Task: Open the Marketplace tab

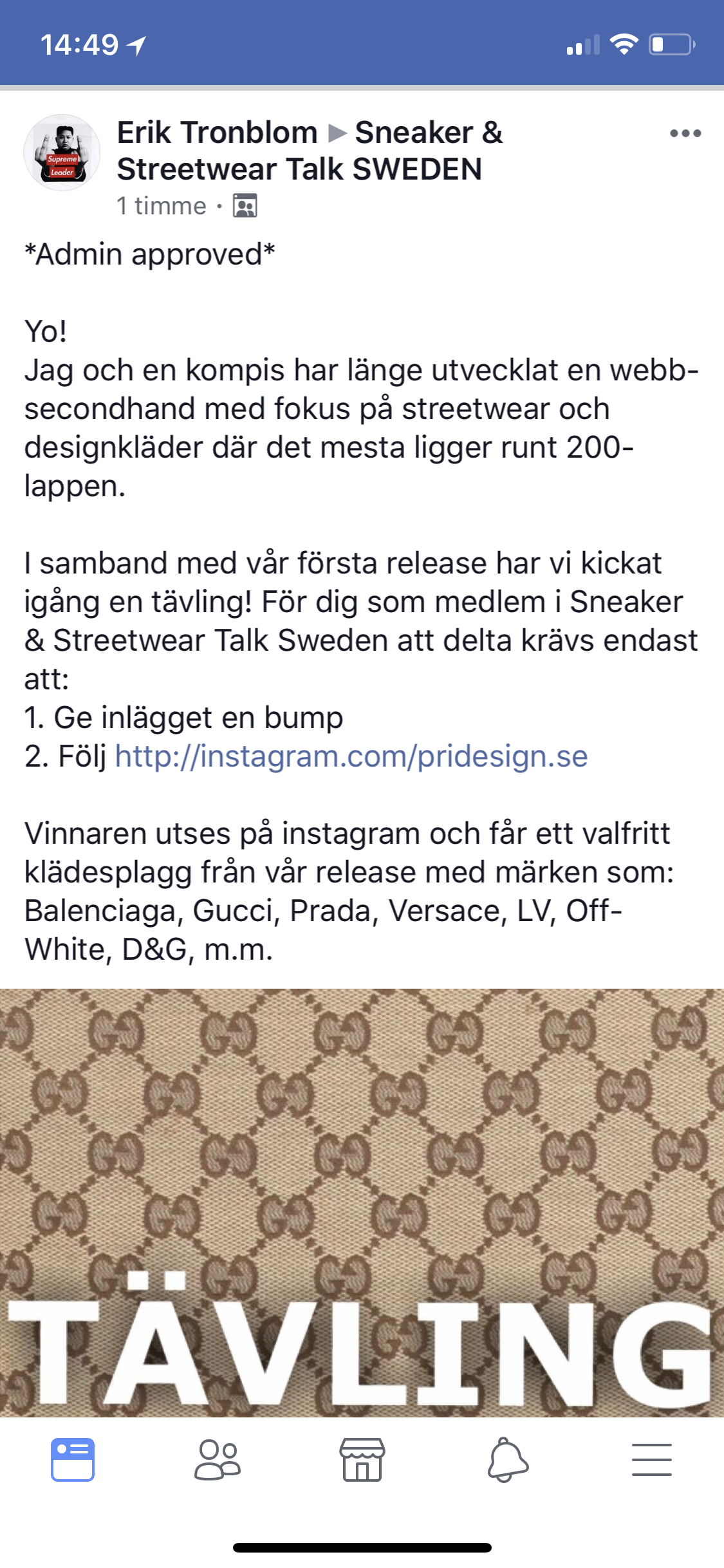Action: tap(362, 1460)
